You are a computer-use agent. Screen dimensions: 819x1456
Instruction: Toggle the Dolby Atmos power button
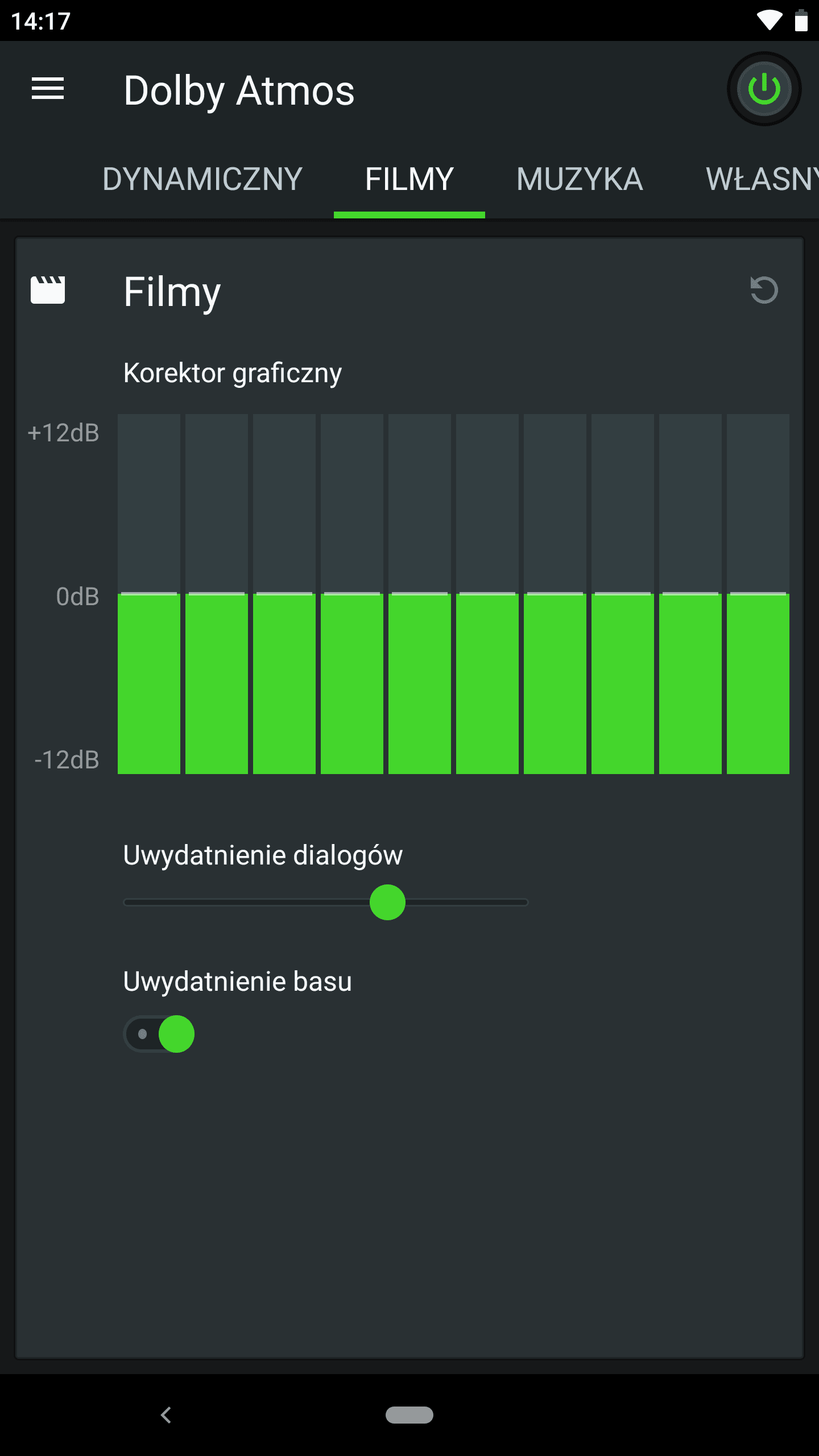point(764,89)
